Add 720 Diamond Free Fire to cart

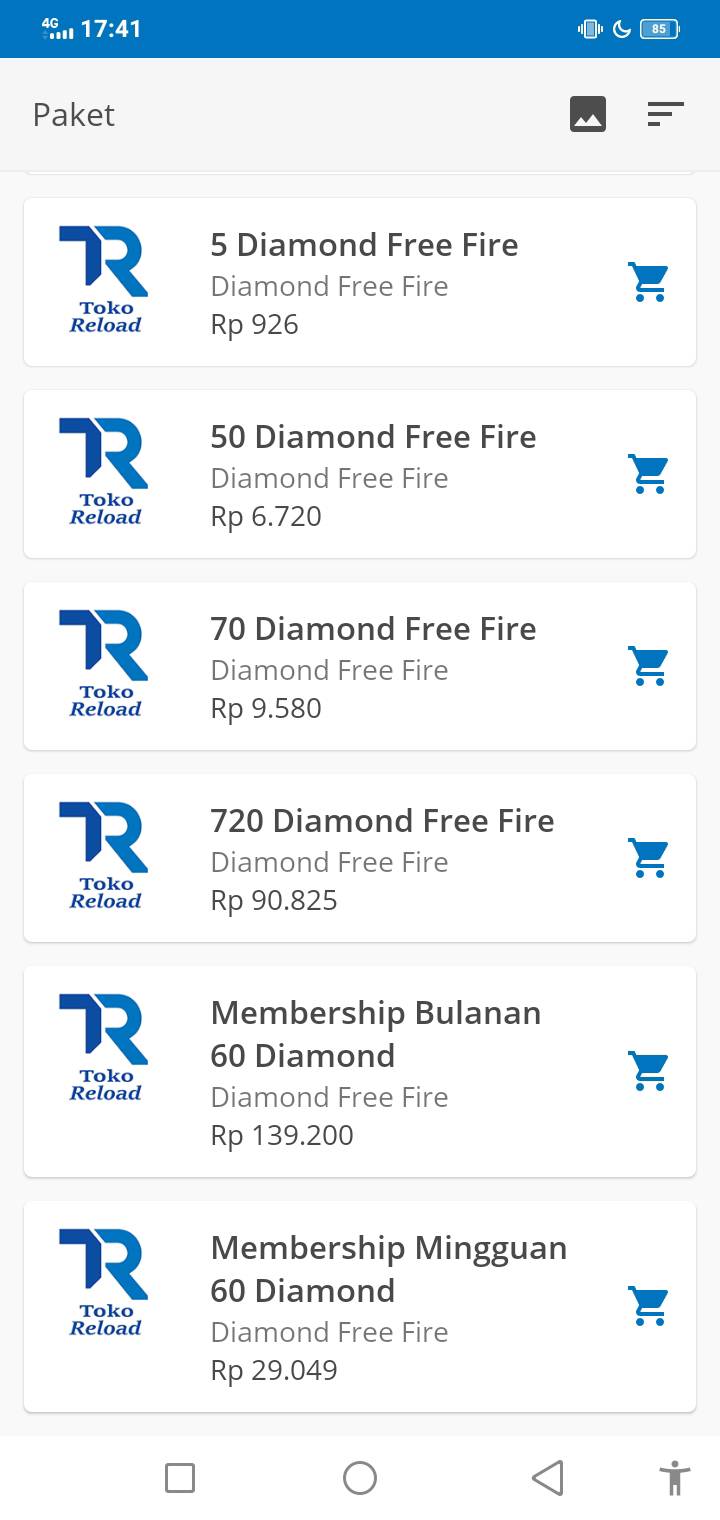648,858
